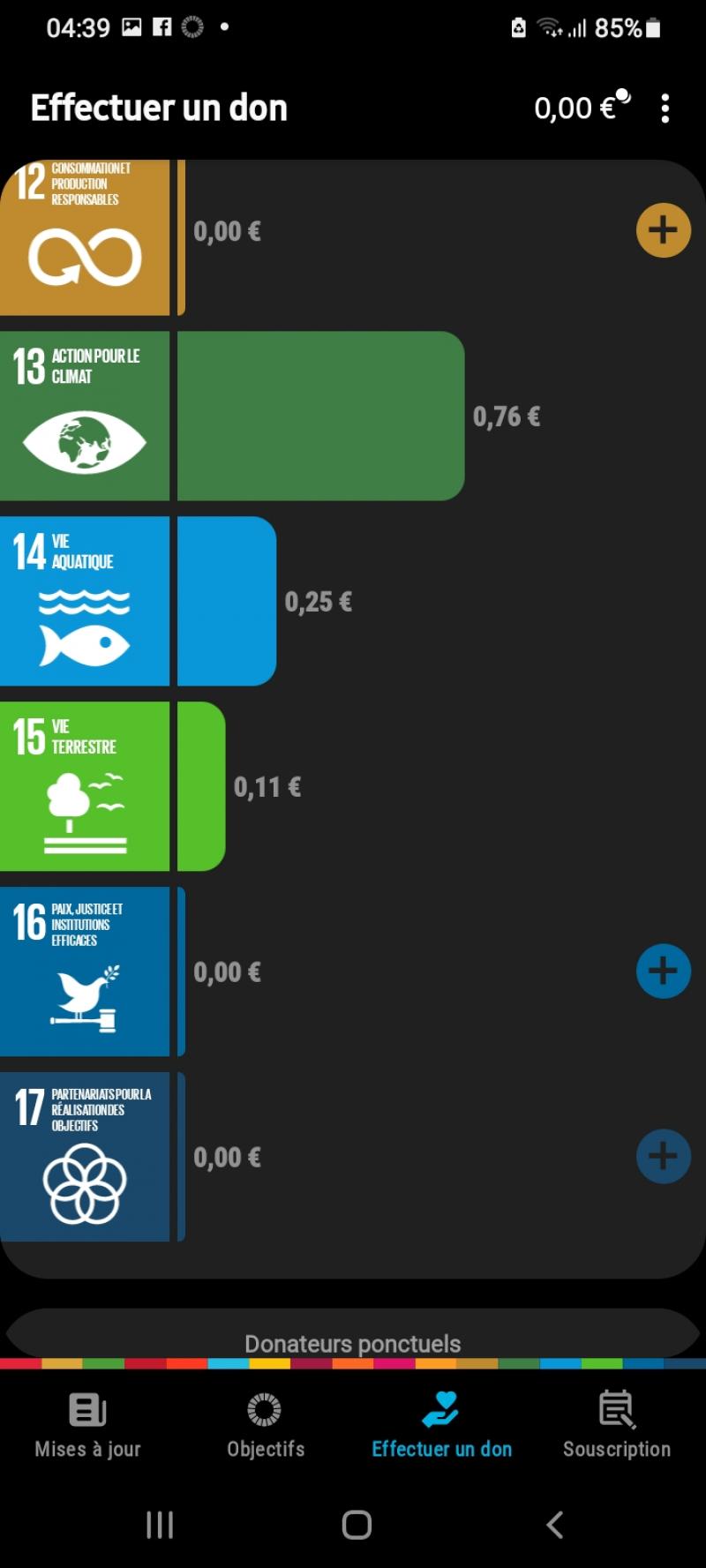
Task: Go to the Objectifs tab
Action: click(265, 1425)
